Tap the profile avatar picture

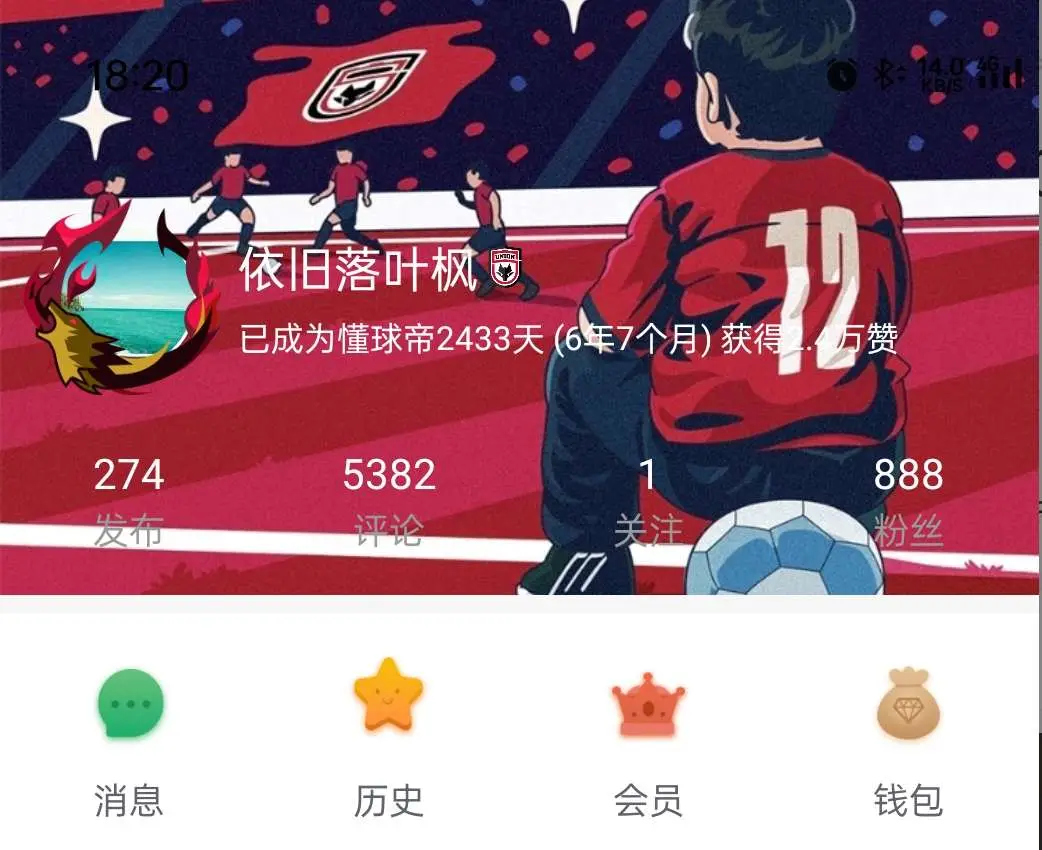tap(123, 297)
